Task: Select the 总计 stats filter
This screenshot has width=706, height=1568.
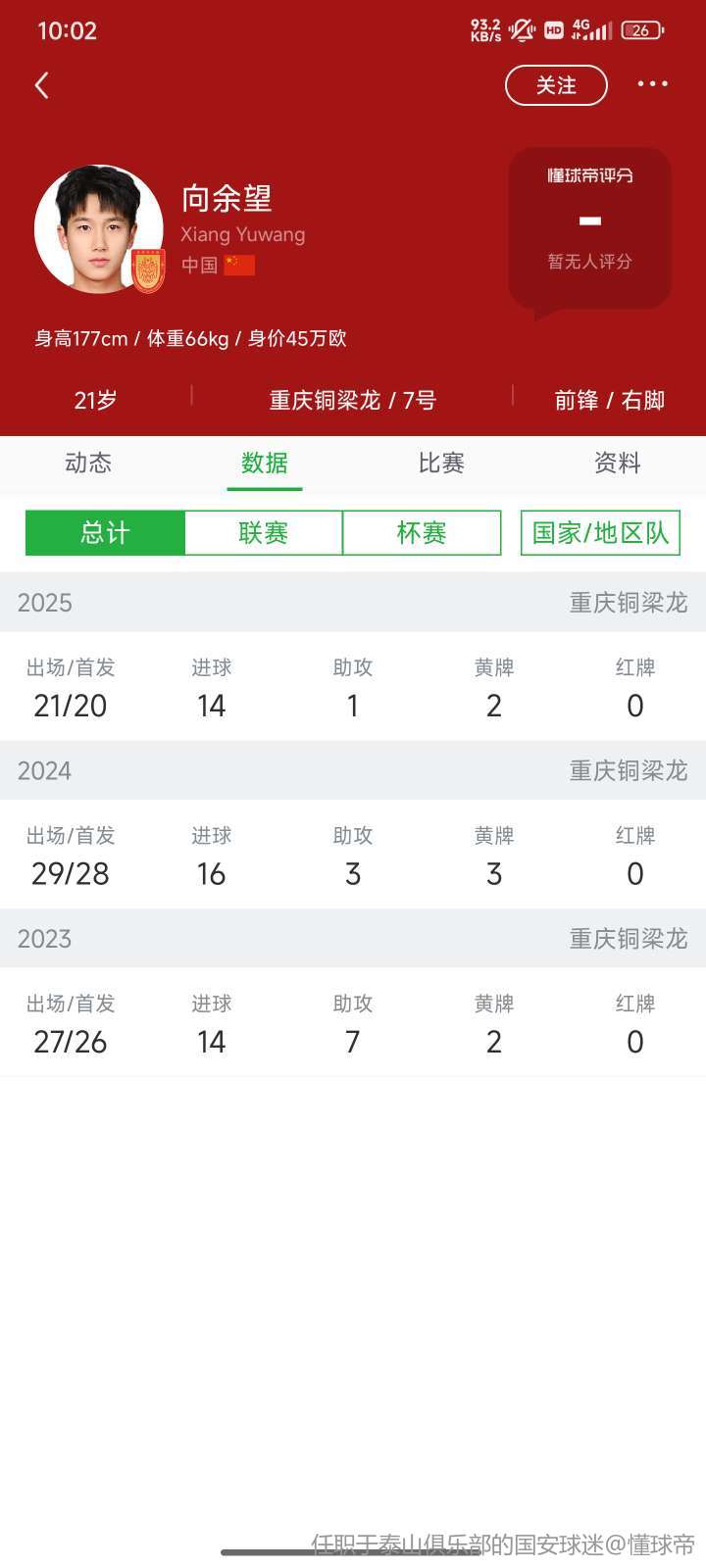Action: [105, 533]
